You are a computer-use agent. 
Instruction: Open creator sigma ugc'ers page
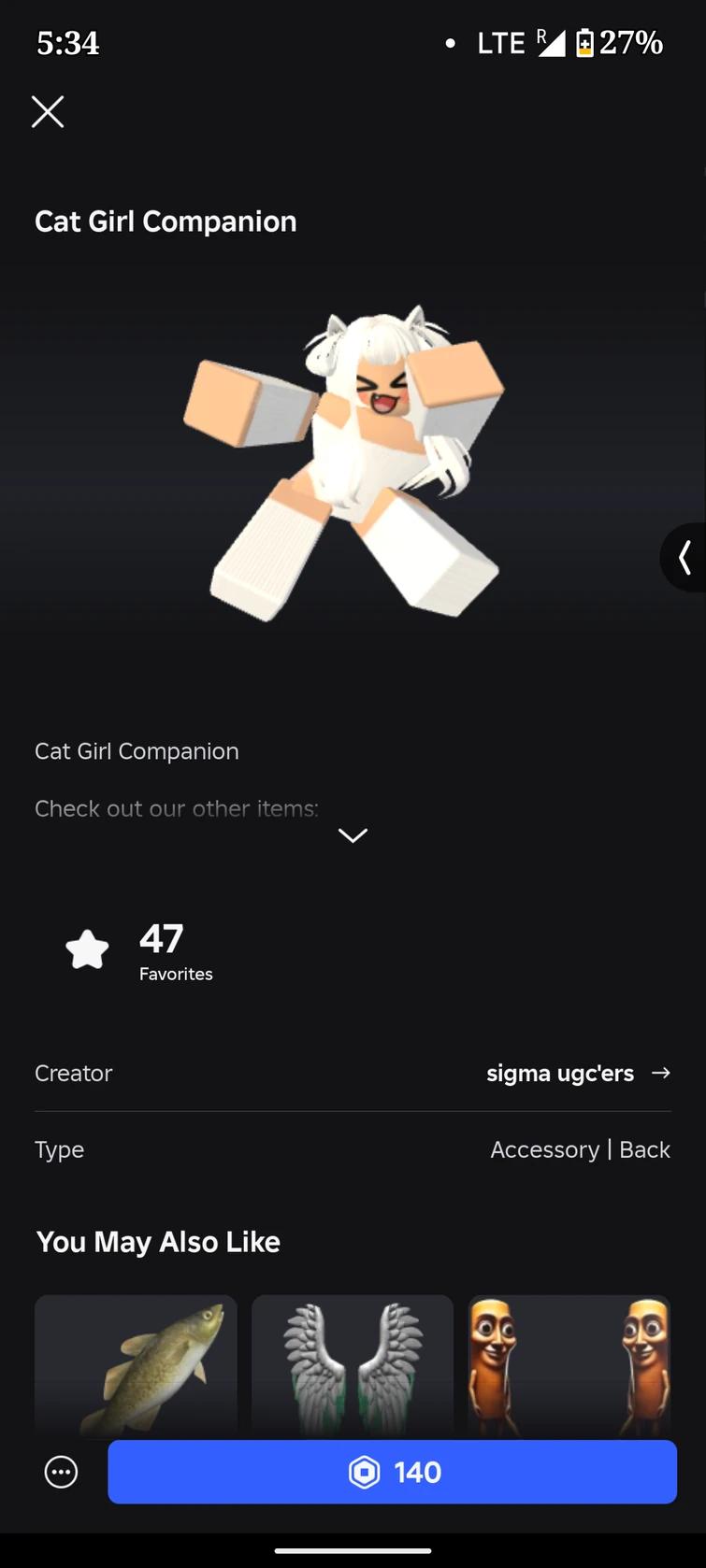pyautogui.click(x=577, y=1073)
